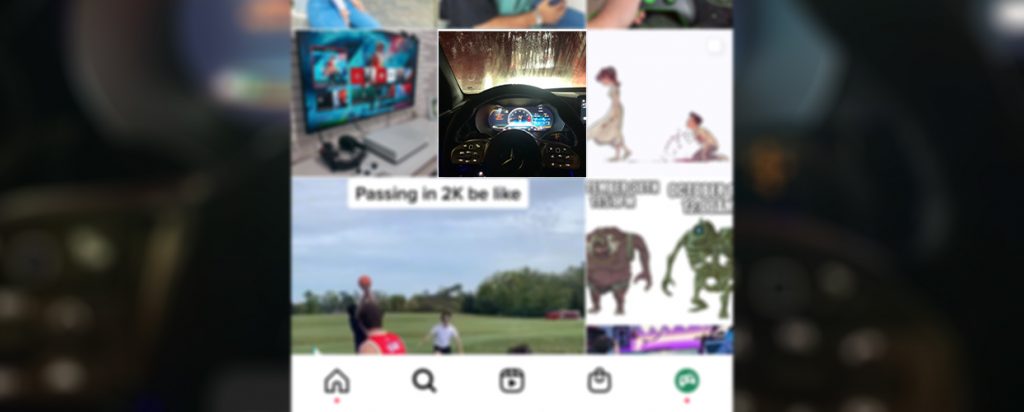Open the TV and game console post
Screen dimensions: 1024x412
tap(364, 103)
